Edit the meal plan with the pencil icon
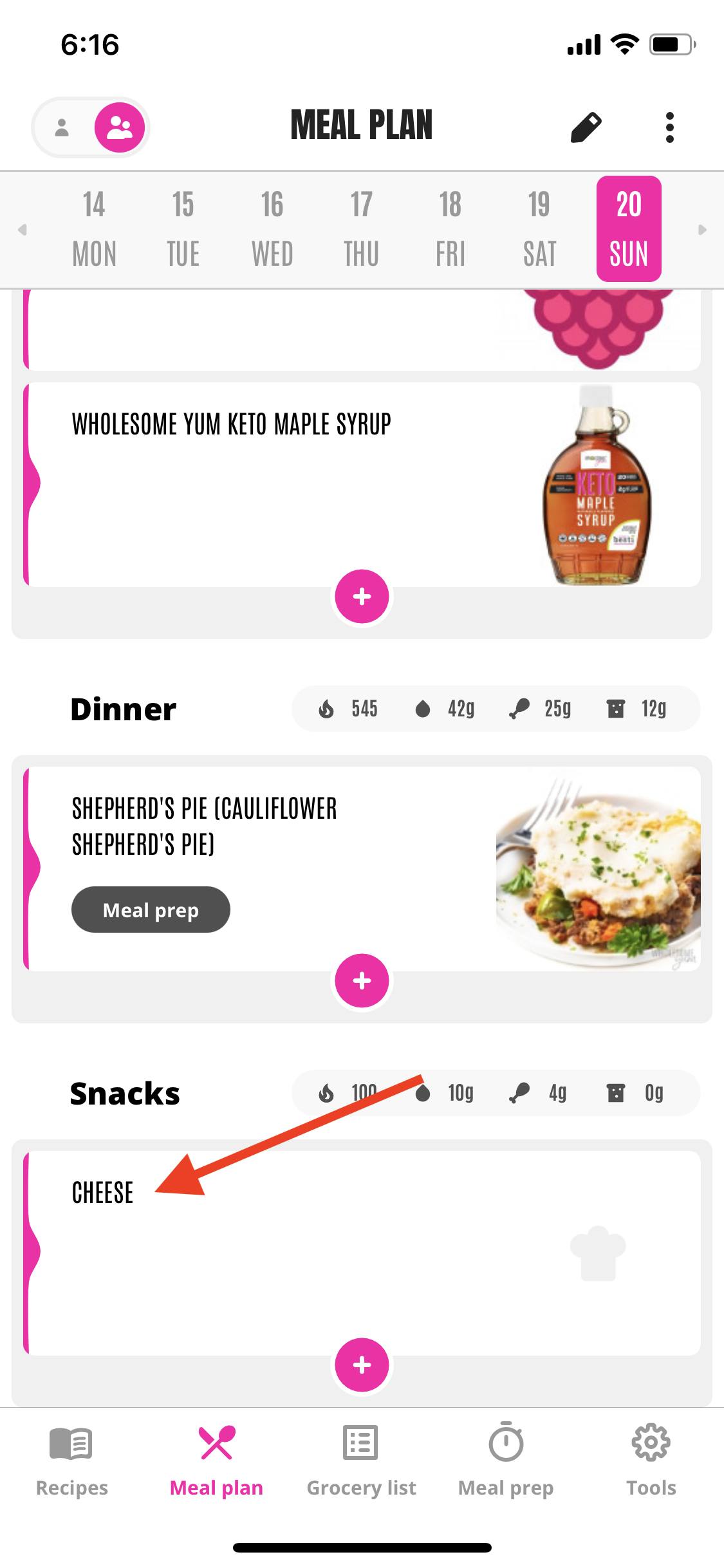The width and height of the screenshot is (724, 1568). [x=586, y=127]
